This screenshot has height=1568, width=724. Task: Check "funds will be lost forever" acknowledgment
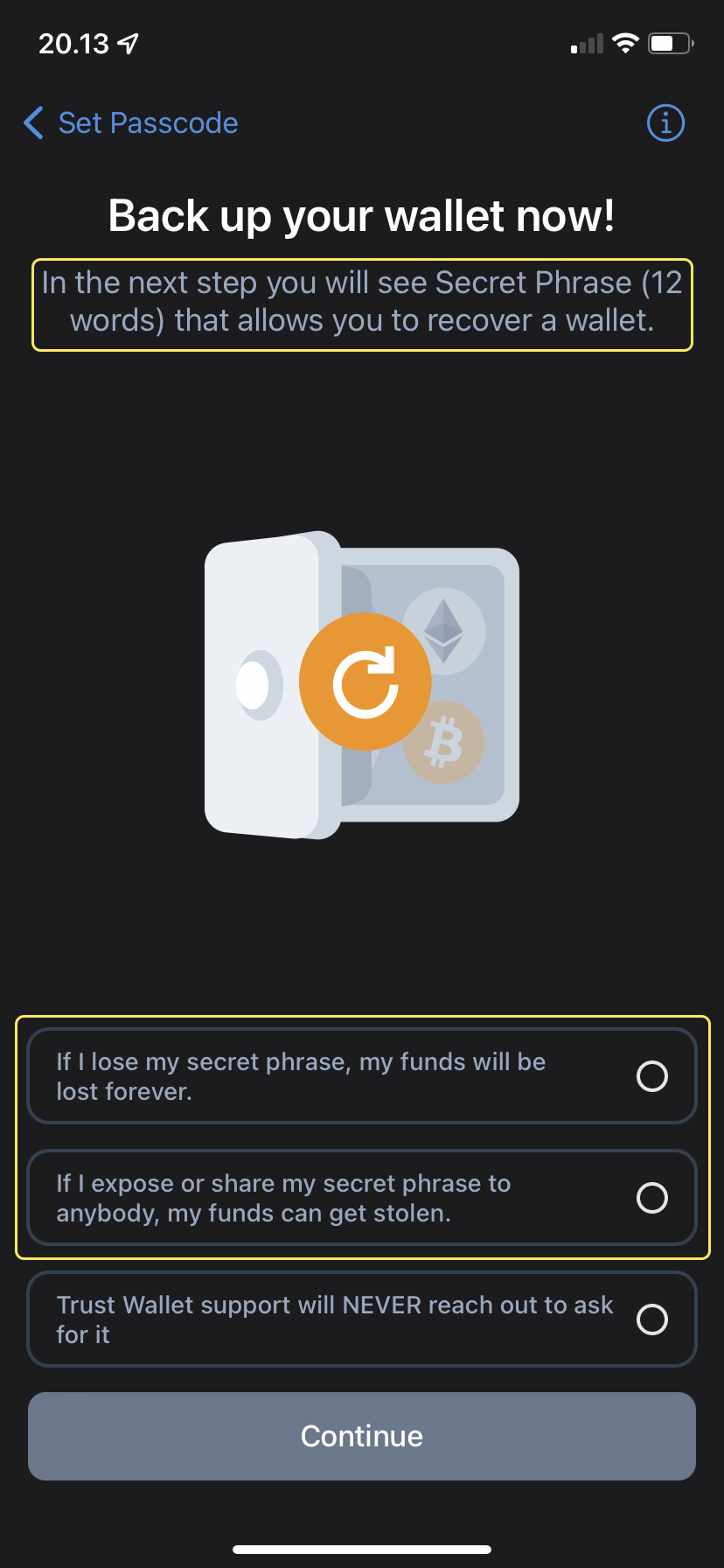tap(362, 1076)
